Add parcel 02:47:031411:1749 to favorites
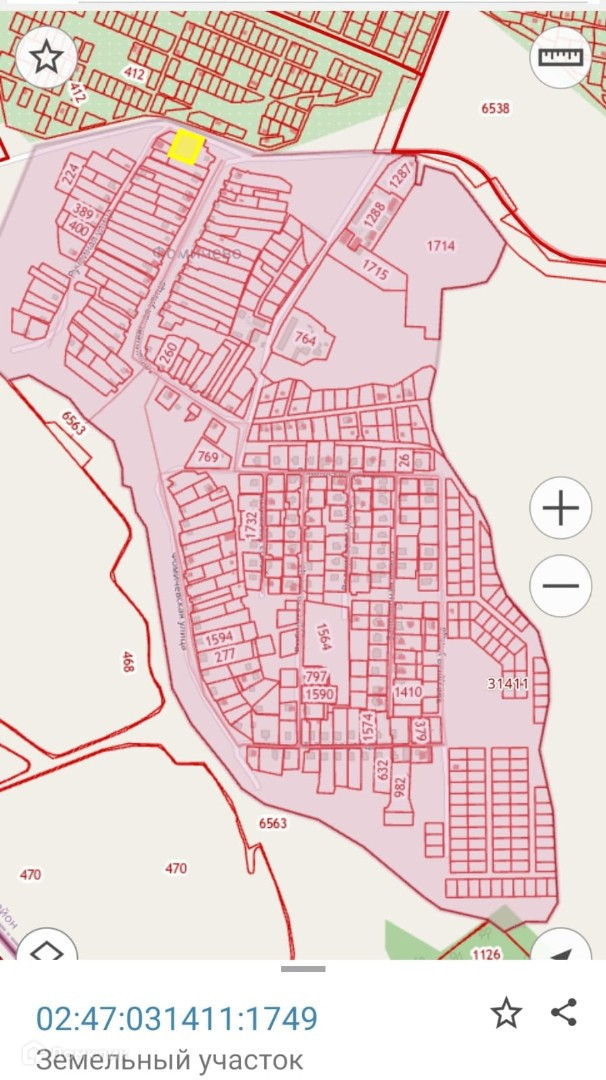606x1080 pixels. coord(506,1012)
